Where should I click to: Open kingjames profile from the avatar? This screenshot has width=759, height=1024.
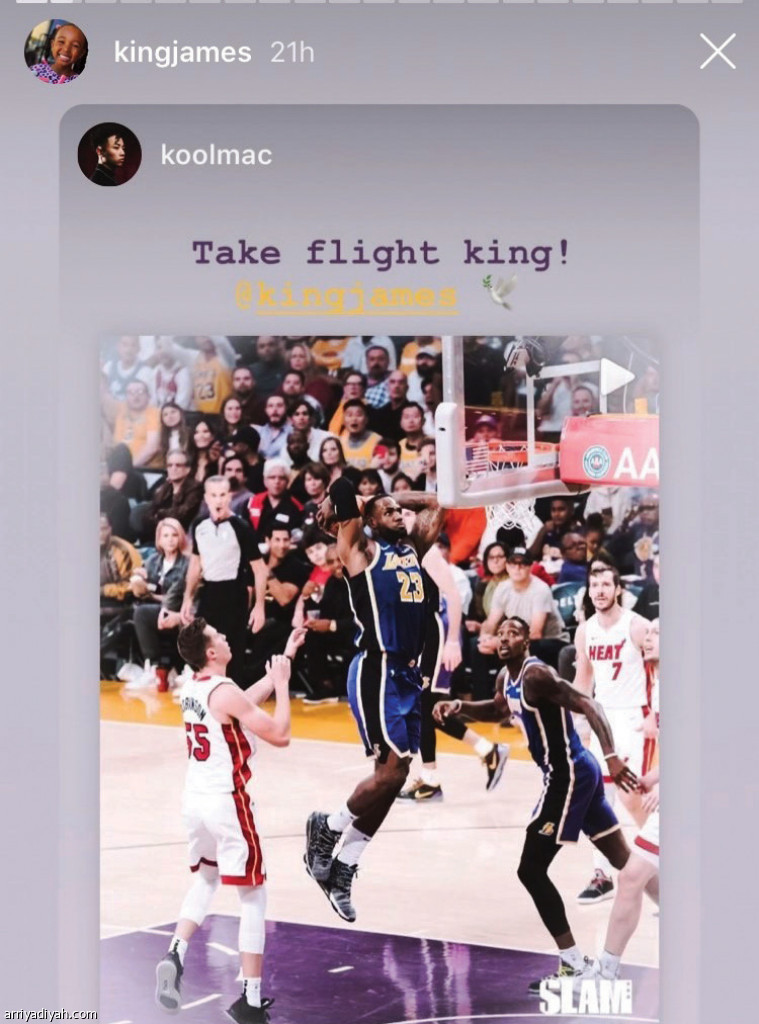56,52
